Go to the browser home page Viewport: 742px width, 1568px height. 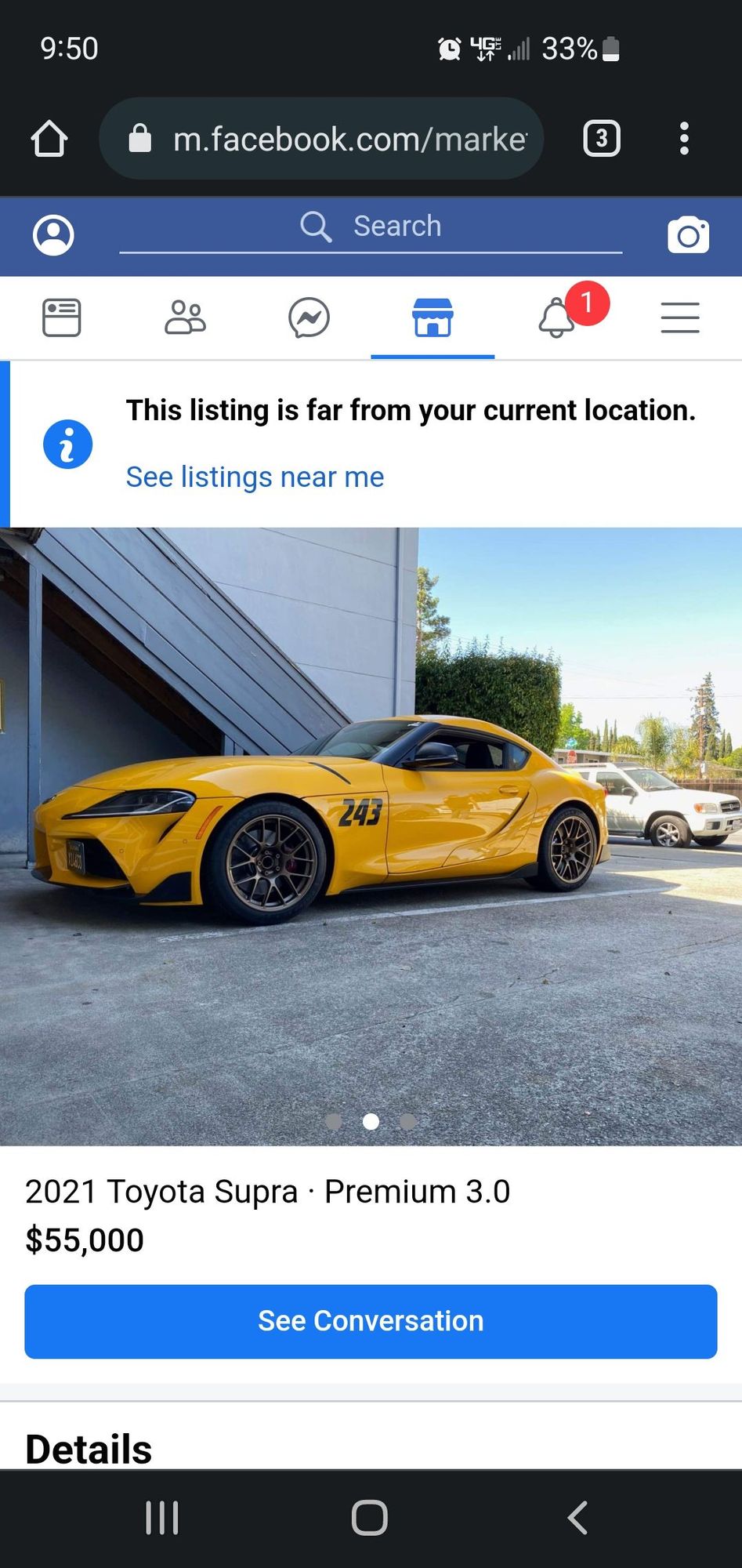tap(49, 140)
